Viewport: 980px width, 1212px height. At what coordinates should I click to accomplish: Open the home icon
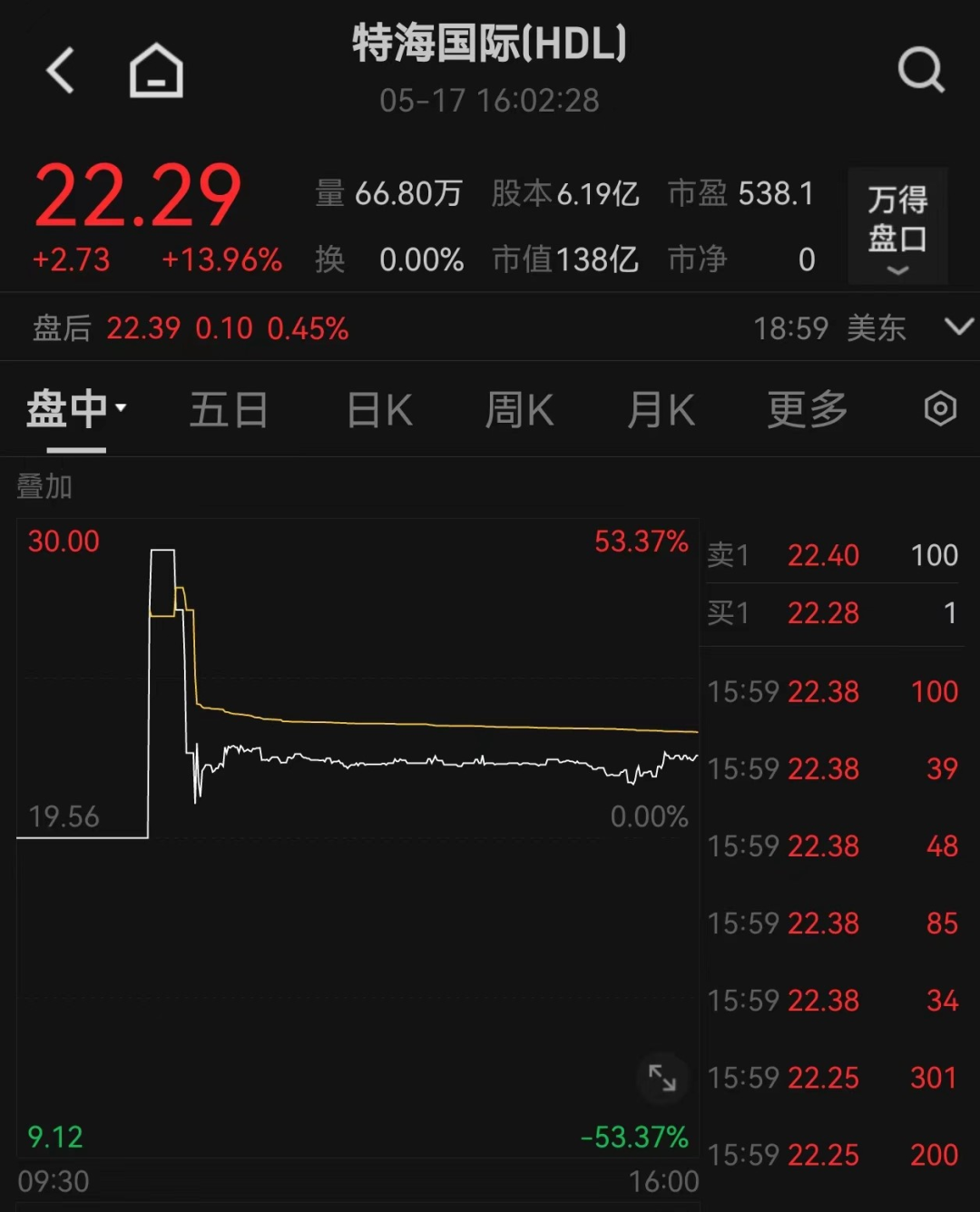click(x=156, y=71)
